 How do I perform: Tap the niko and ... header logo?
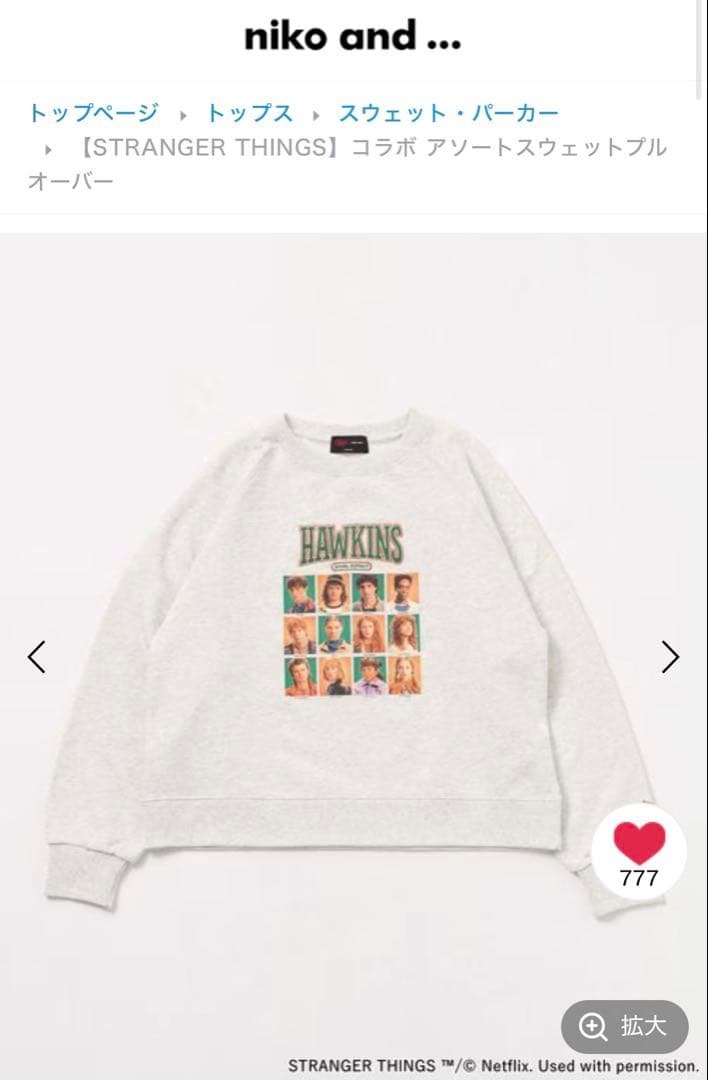click(353, 38)
